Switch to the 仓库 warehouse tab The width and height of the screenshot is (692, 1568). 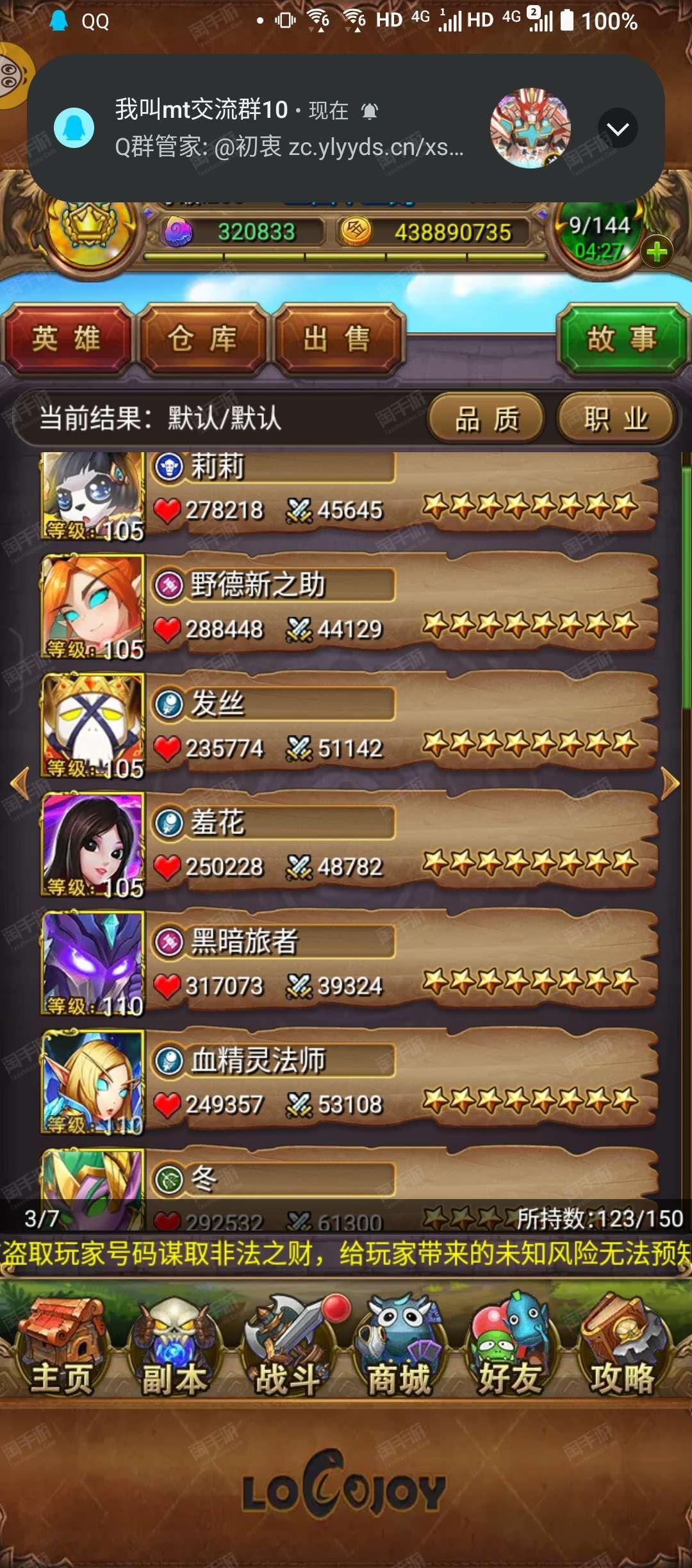pos(202,339)
